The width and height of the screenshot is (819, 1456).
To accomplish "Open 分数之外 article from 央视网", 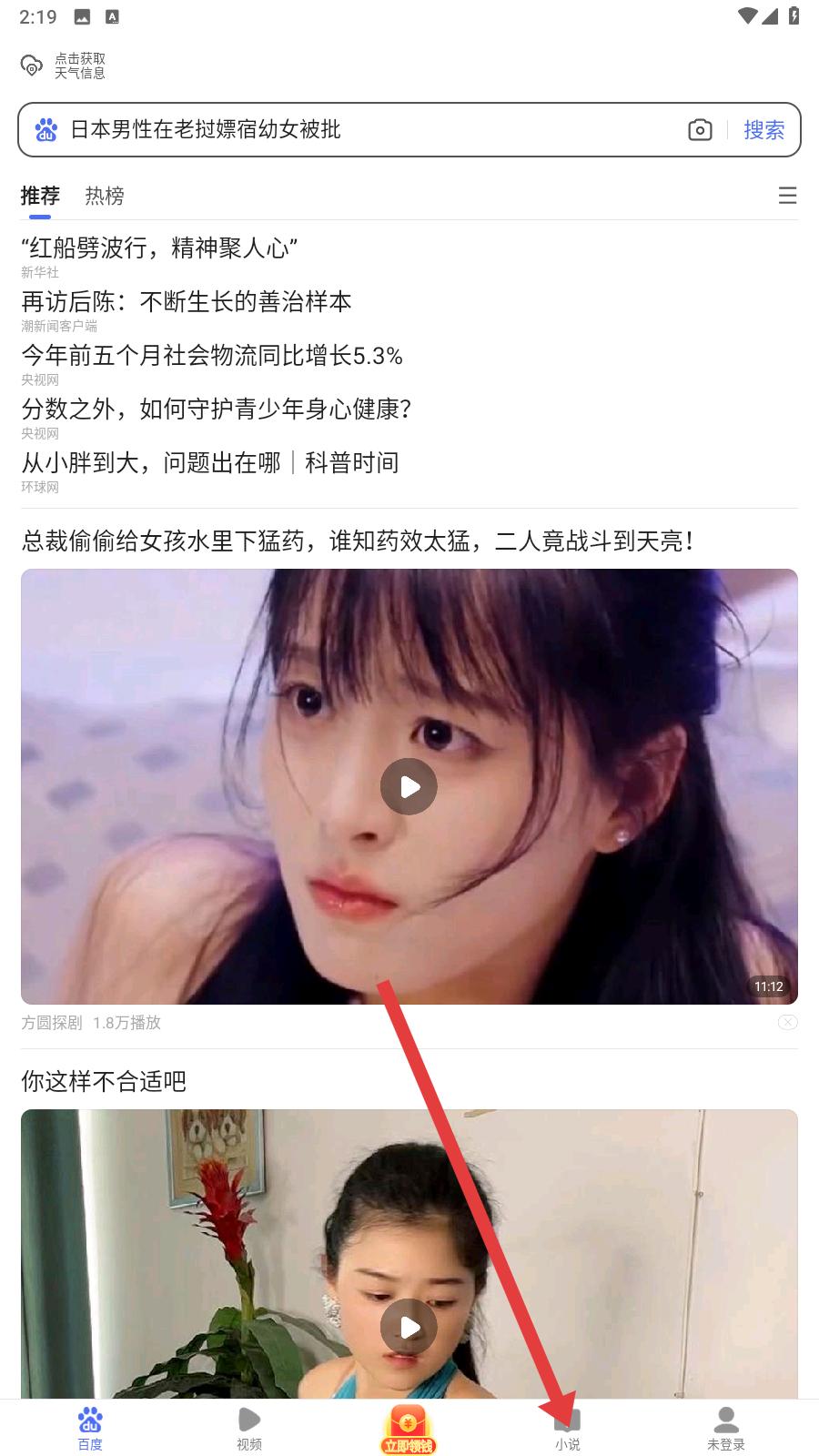I will (x=217, y=409).
